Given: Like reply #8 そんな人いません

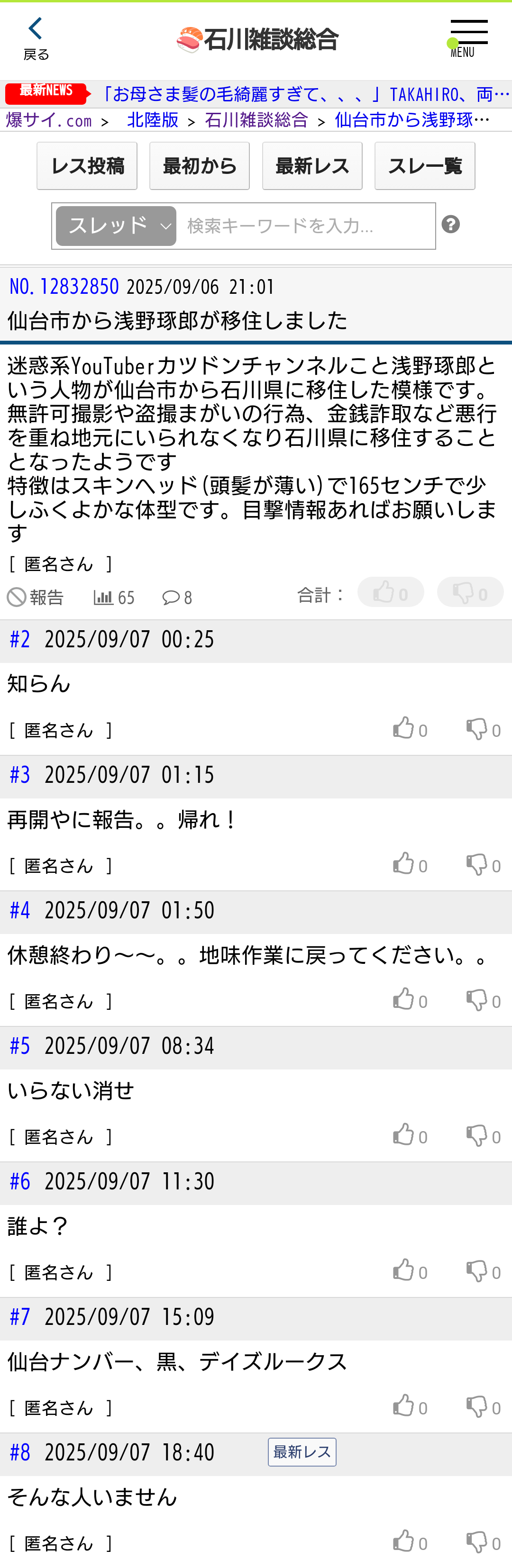Looking at the screenshot, I should tap(410, 1542).
